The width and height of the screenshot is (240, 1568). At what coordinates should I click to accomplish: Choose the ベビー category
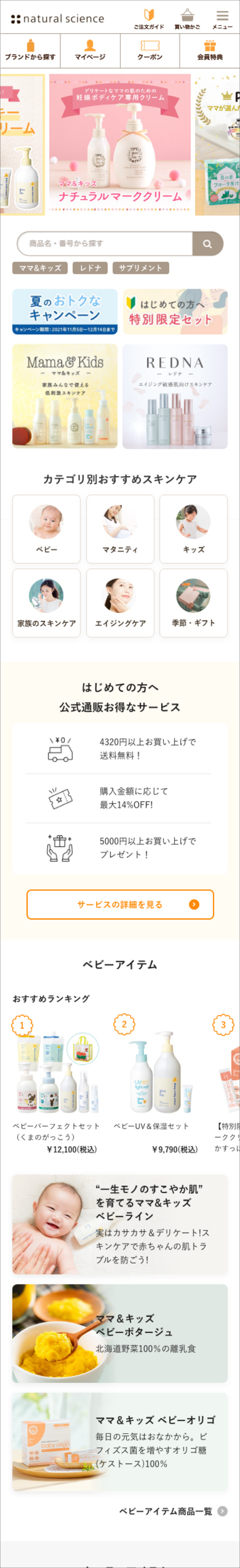(46, 528)
